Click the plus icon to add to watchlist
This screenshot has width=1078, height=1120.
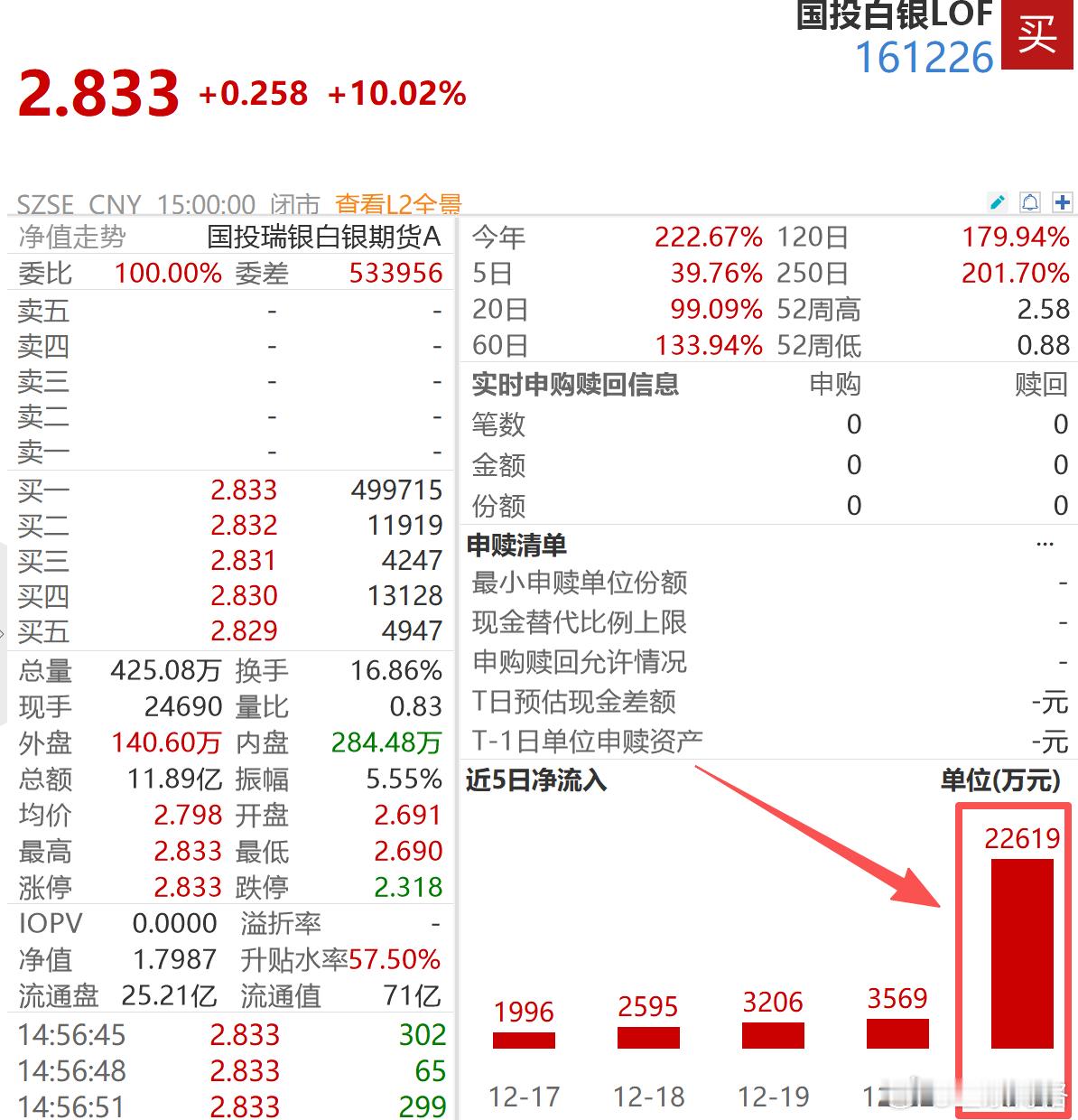[1061, 202]
